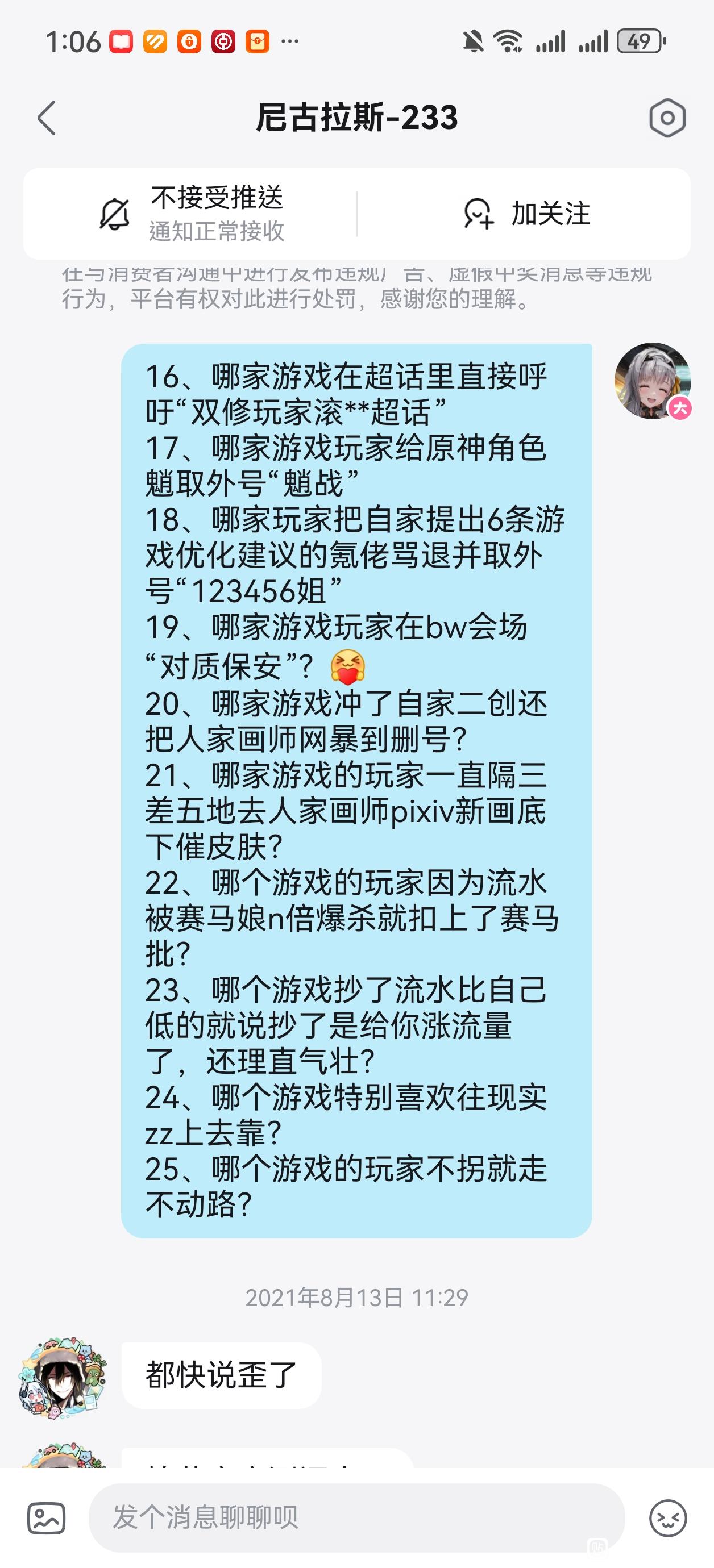Open chat settings hexagon icon
The image size is (714, 1568).
667,118
